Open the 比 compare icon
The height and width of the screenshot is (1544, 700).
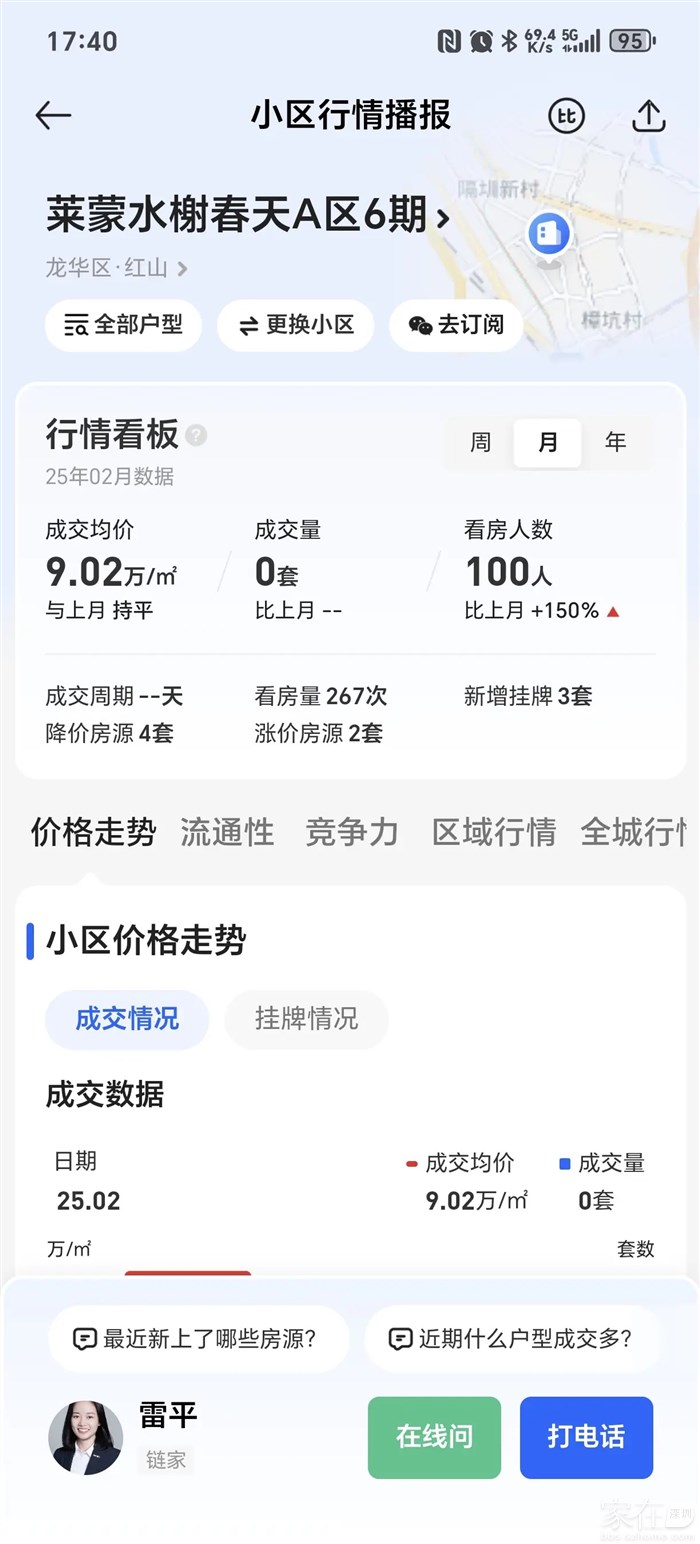(566, 116)
